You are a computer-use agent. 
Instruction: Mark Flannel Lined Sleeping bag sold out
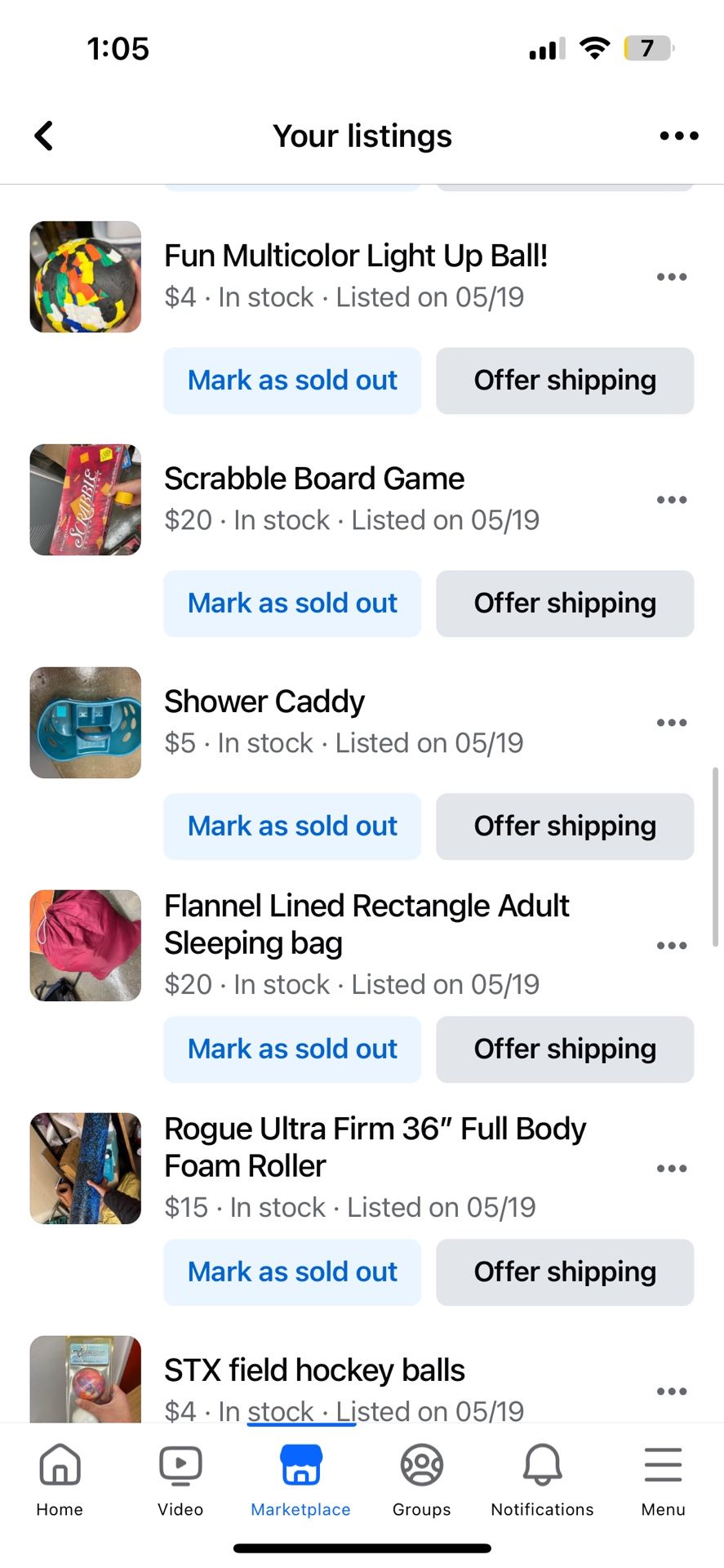coord(292,1049)
